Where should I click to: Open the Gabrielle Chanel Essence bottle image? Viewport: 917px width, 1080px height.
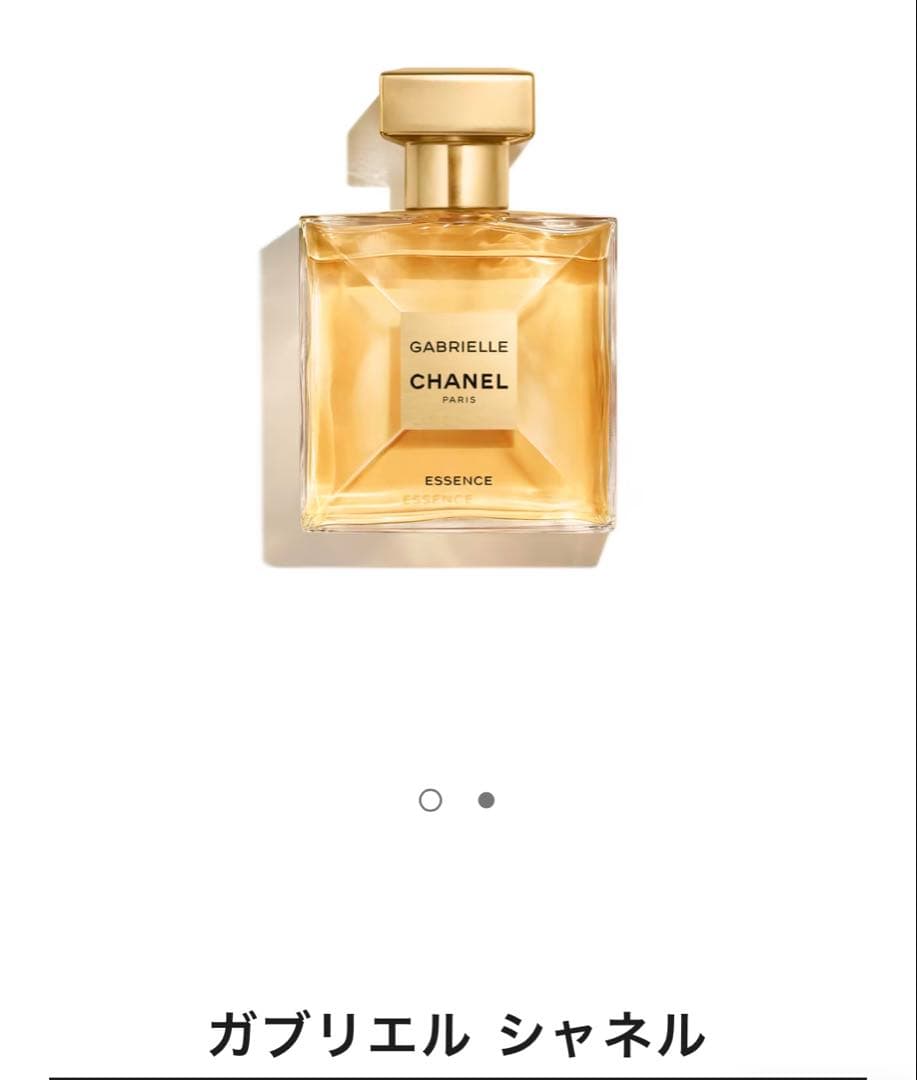[x=458, y=320]
